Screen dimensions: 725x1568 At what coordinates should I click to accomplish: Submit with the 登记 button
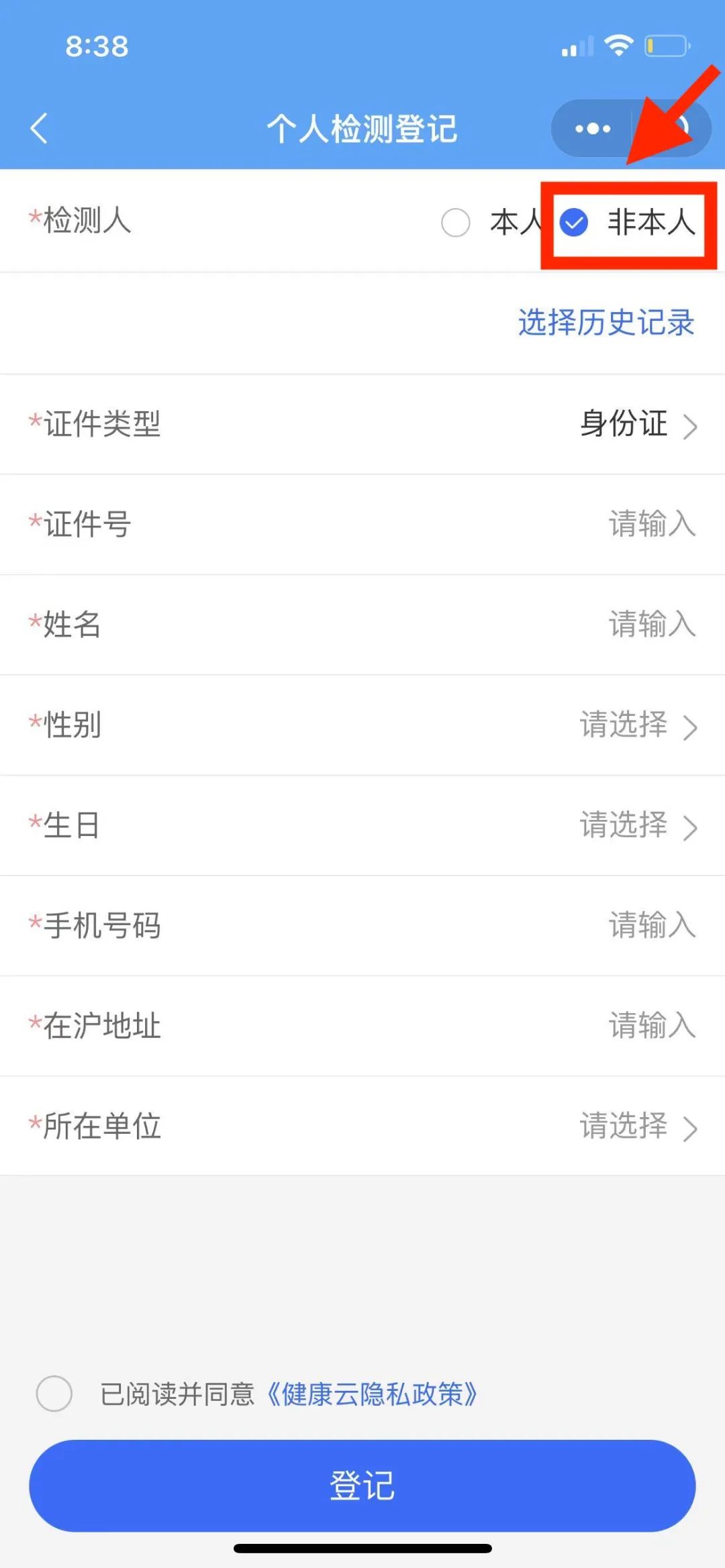pos(362,1485)
